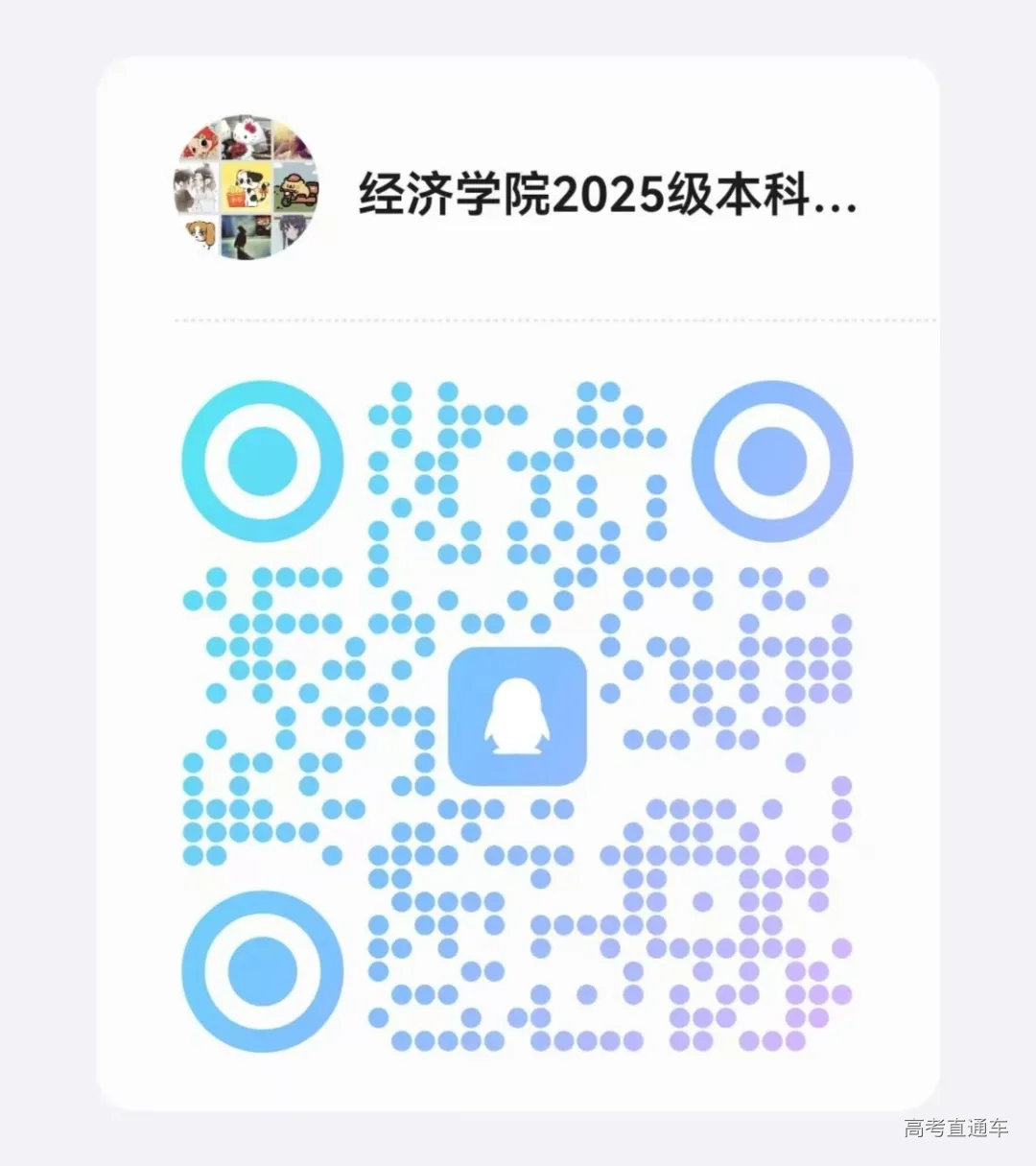Click the silhouette photo tile in the group avatar
1036x1166 pixels.
pos(243,237)
